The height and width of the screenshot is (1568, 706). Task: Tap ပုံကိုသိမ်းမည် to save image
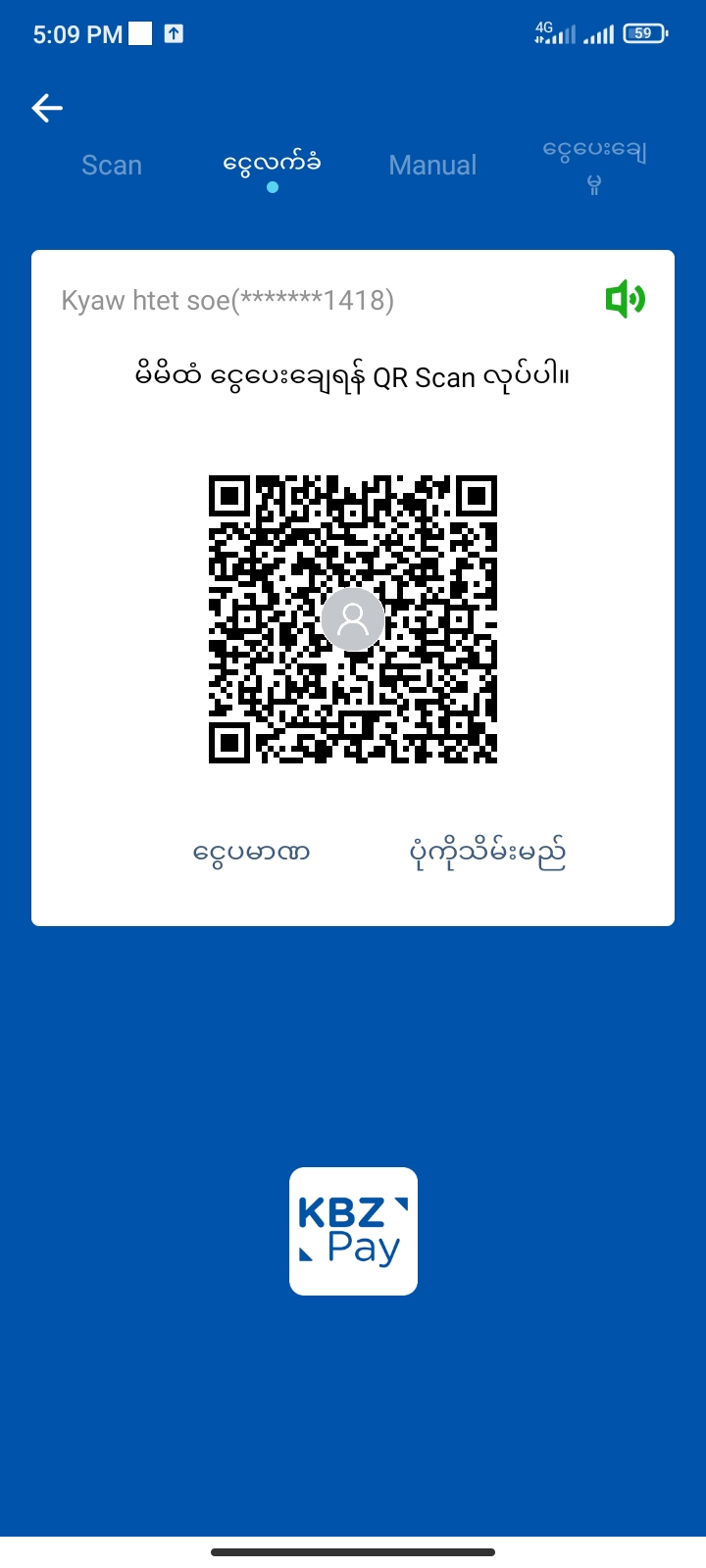[x=487, y=853]
